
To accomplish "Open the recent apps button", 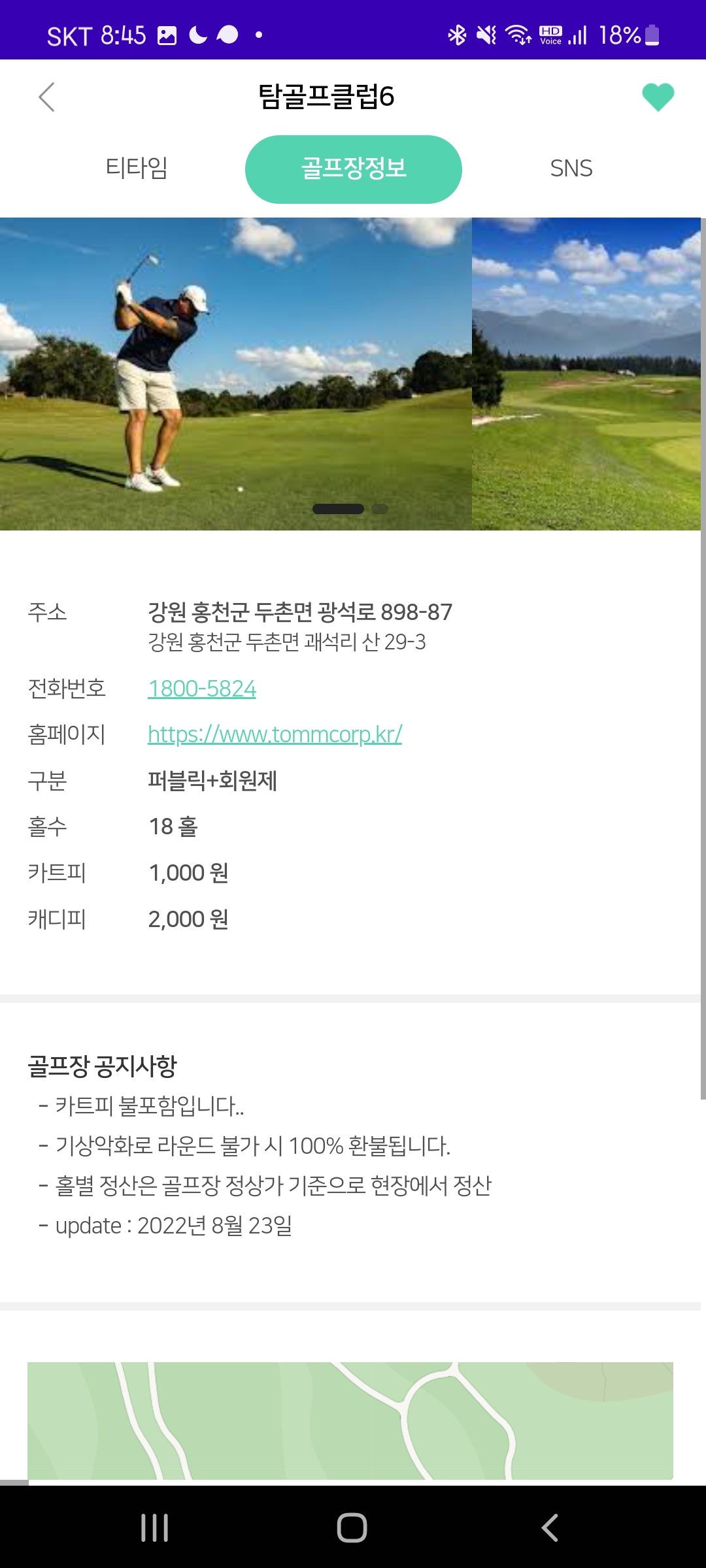I will click(155, 1527).
